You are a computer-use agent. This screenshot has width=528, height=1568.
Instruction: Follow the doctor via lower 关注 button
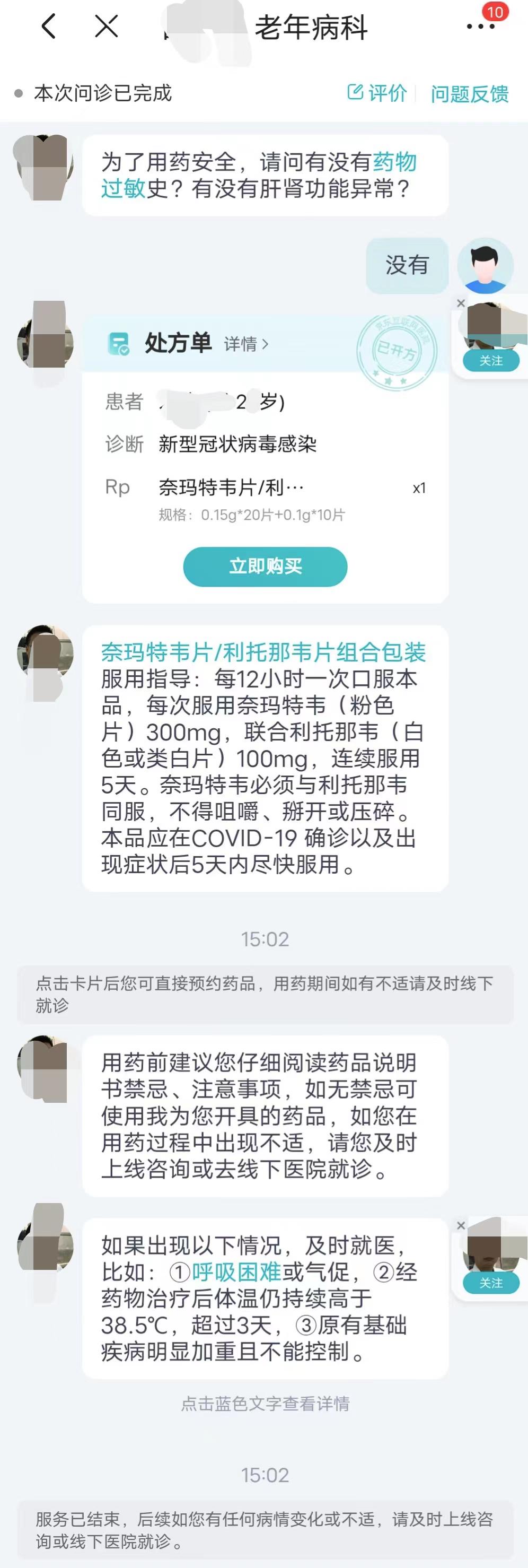[x=490, y=1283]
